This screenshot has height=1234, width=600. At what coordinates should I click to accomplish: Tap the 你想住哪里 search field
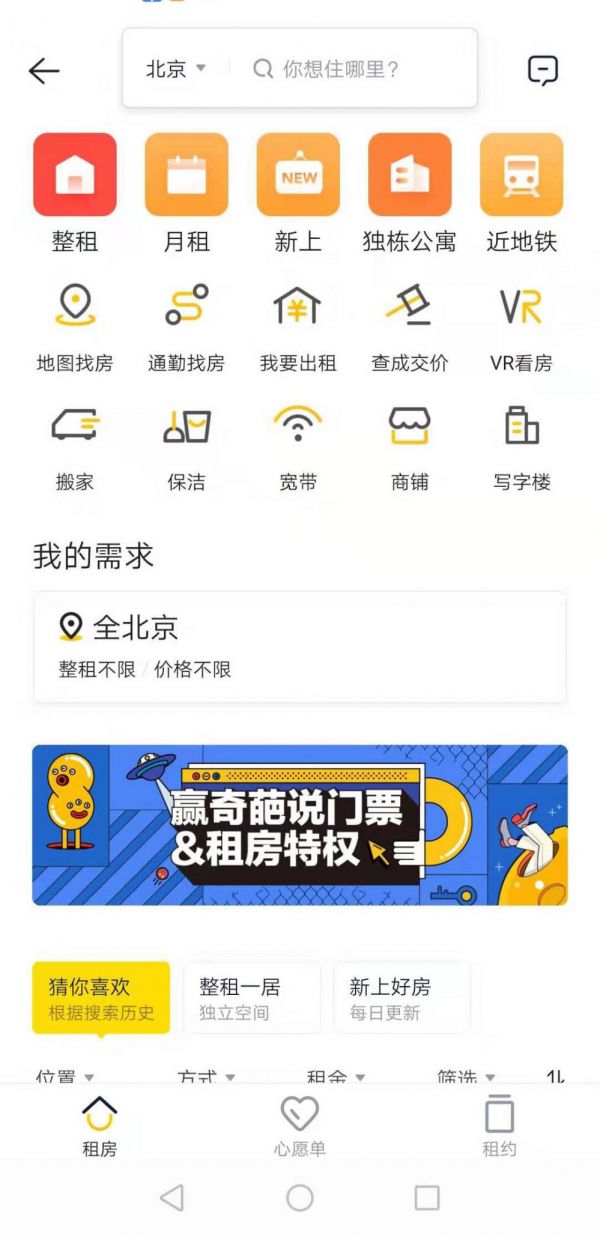[x=340, y=69]
